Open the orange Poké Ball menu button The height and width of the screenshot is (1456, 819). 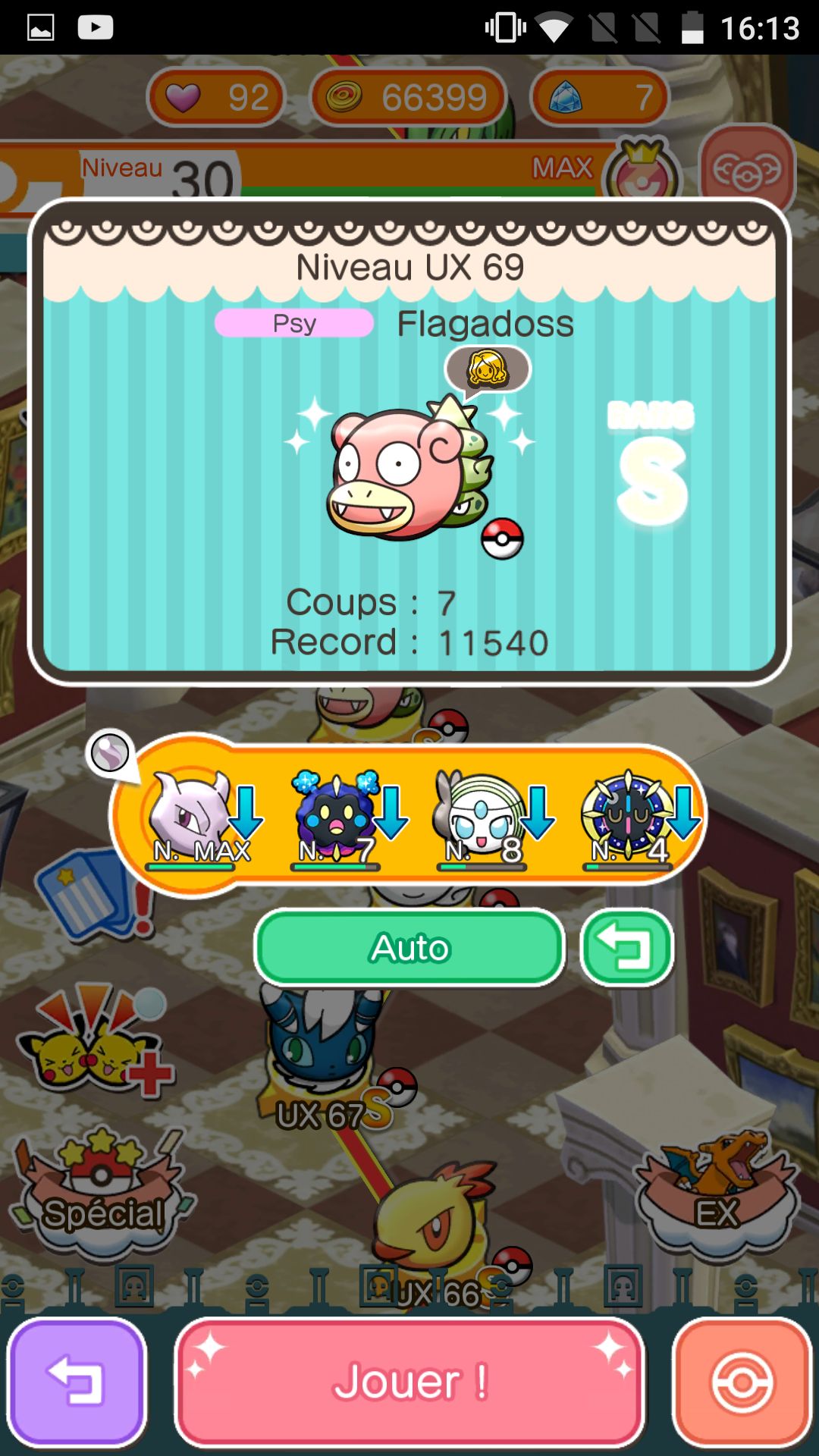pos(742,1382)
